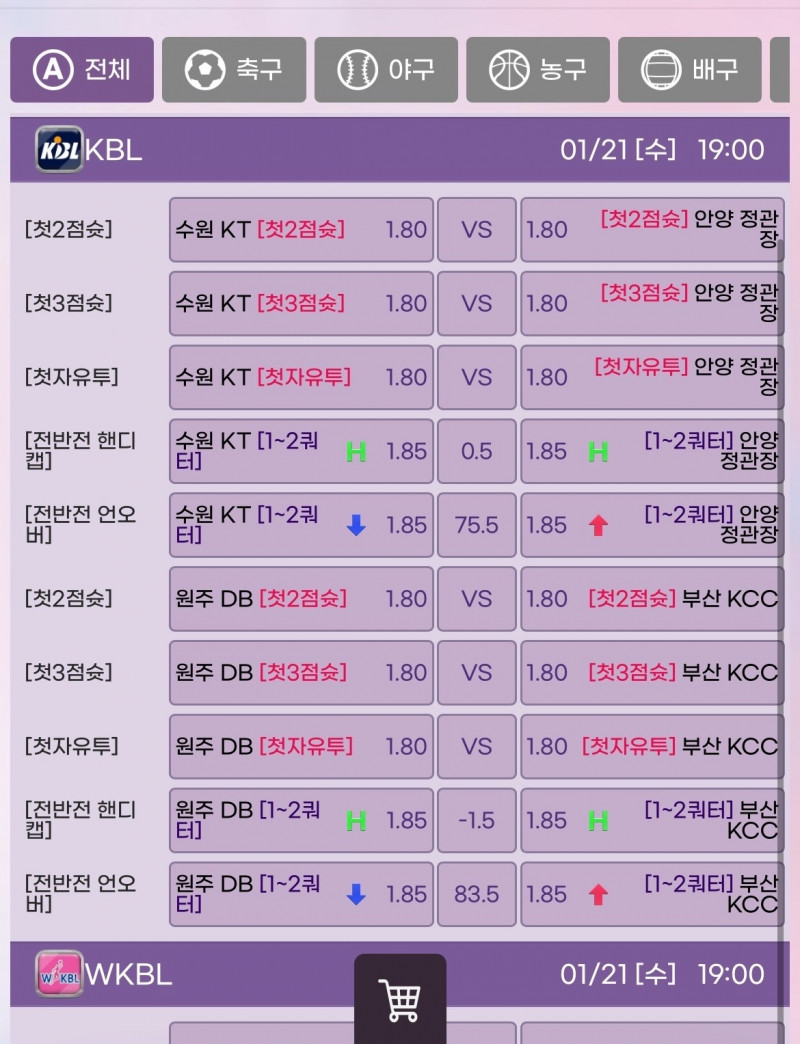800x1044 pixels.
Task: Choose 부산 KCC 첫3점슛 odds
Action: (x=652, y=673)
